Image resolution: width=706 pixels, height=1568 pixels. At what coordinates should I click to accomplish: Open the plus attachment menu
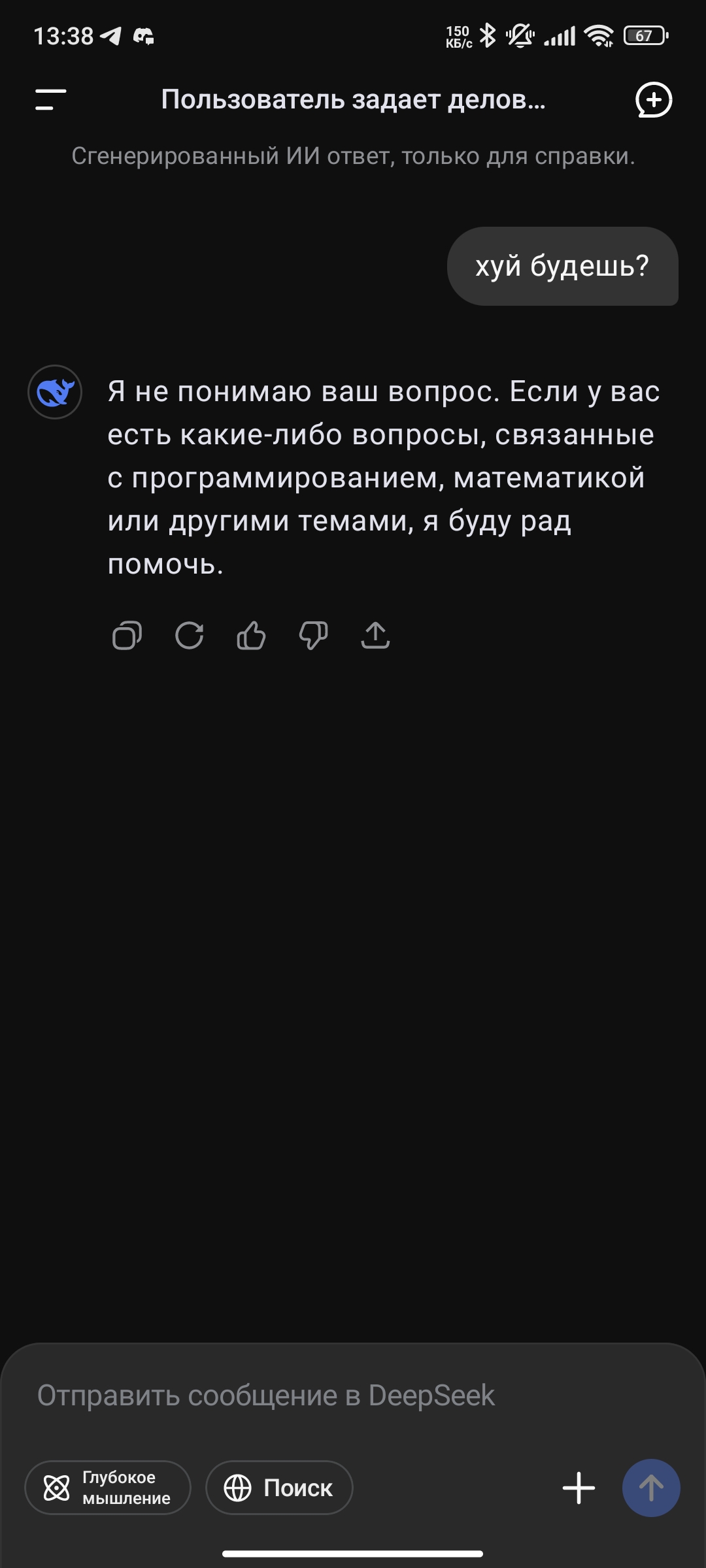(579, 1488)
